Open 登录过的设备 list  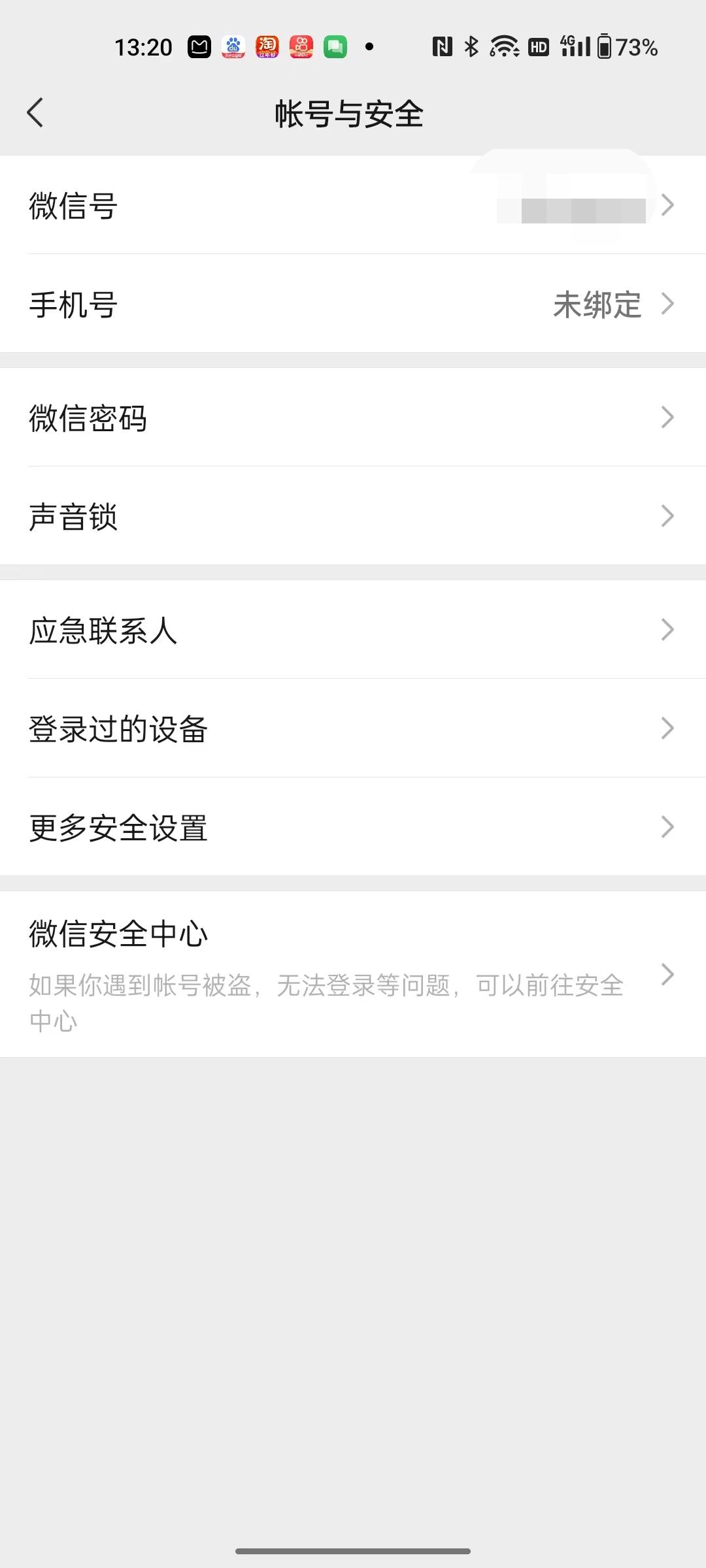pyautogui.click(x=353, y=728)
